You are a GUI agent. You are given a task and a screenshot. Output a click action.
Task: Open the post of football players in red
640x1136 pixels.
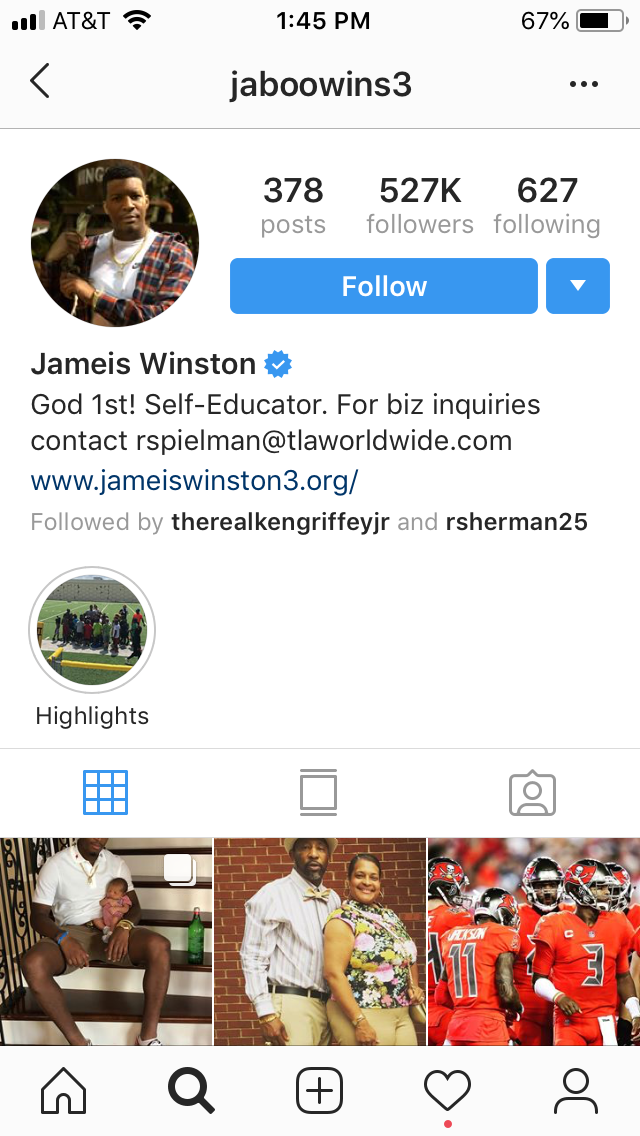point(534,941)
